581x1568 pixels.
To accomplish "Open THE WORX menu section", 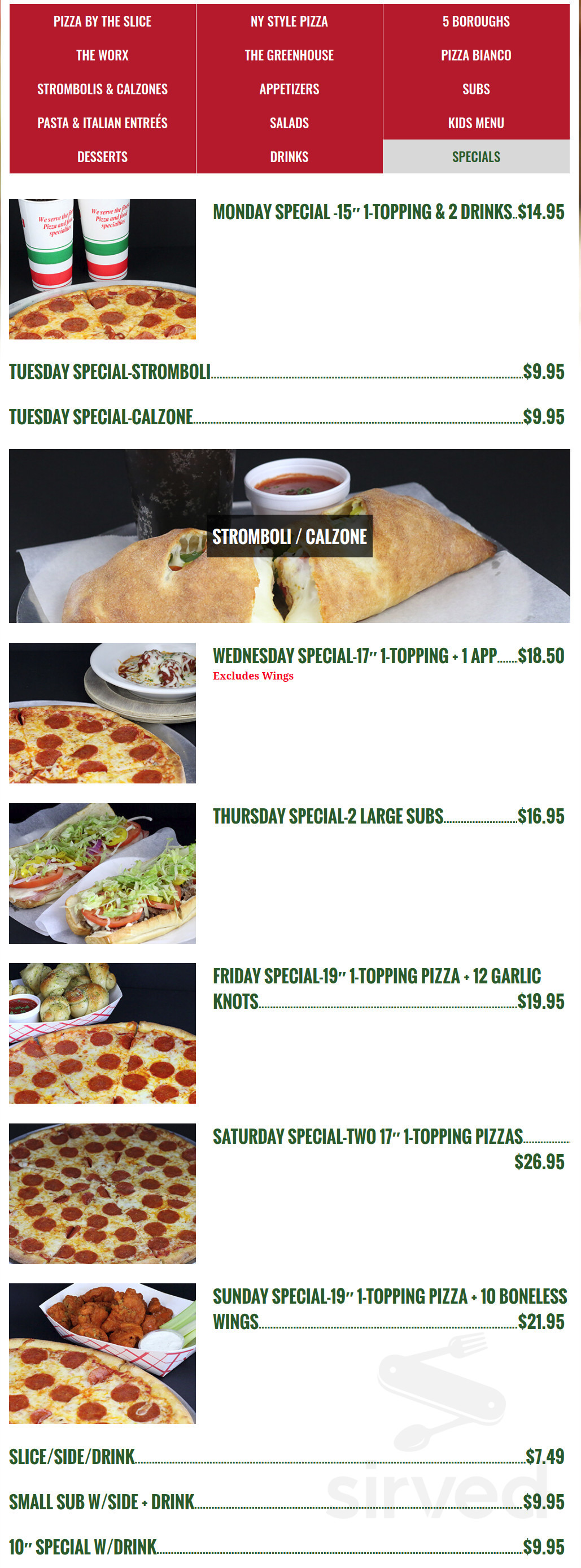I will 102,55.
